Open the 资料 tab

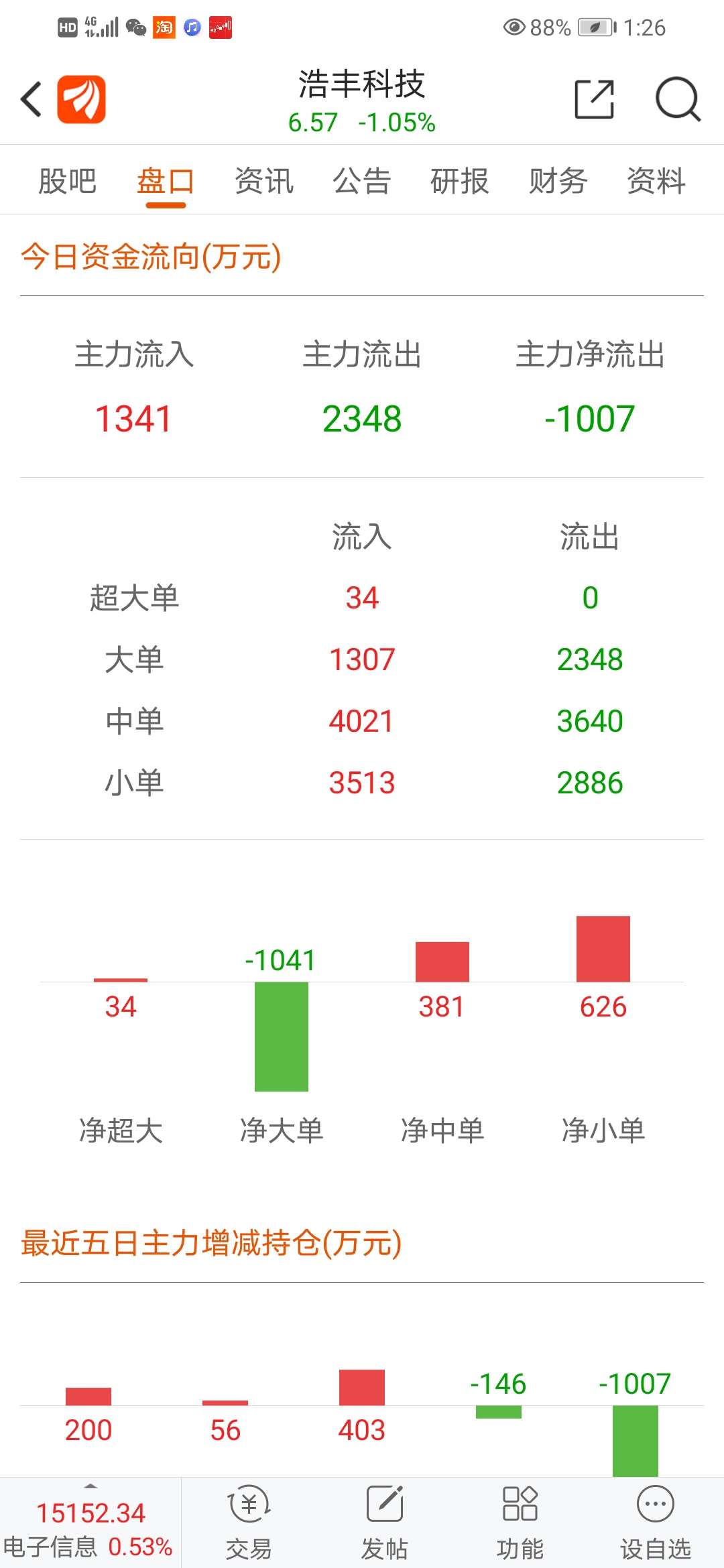(656, 181)
